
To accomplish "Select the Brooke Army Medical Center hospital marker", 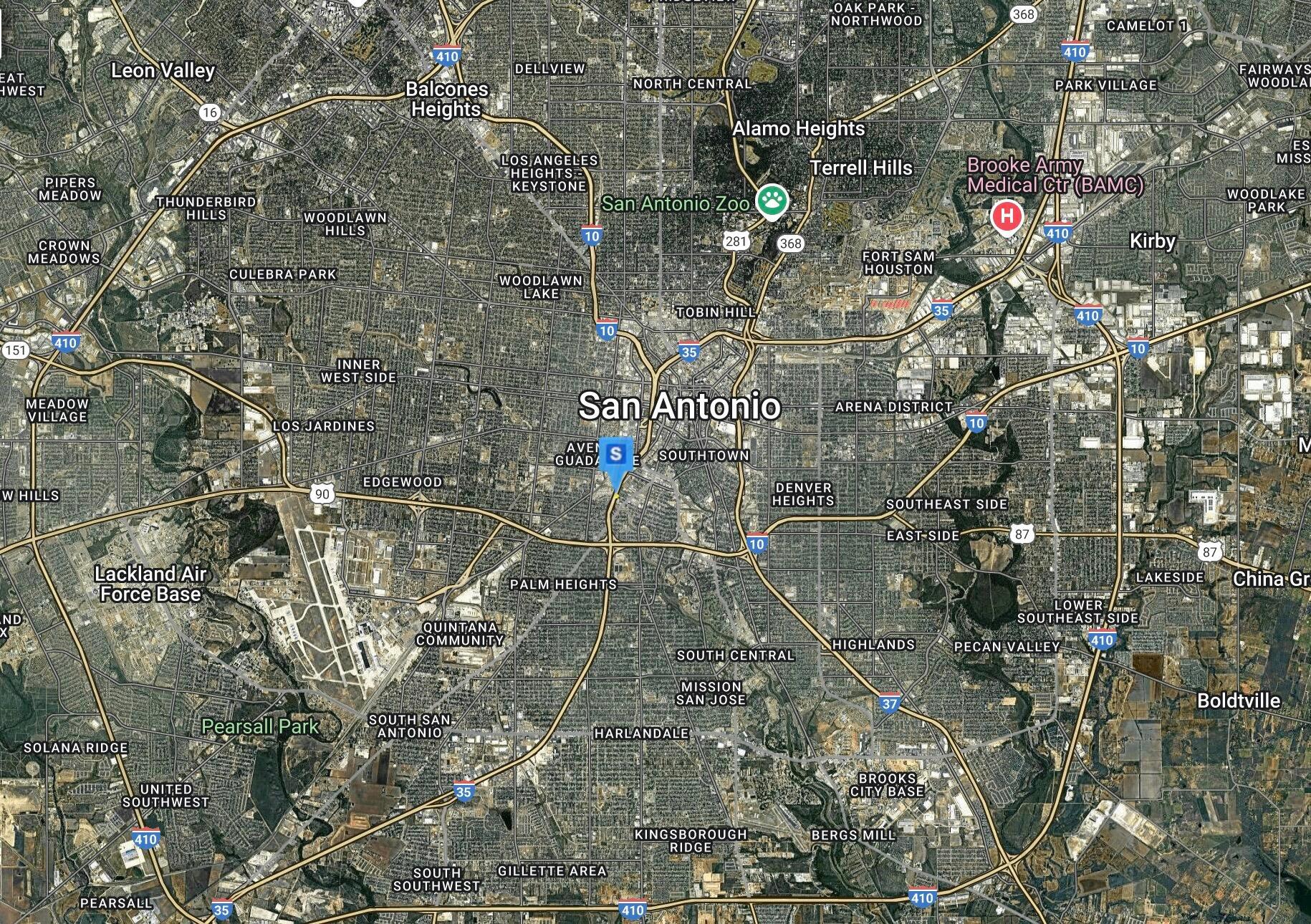I will [x=1006, y=216].
